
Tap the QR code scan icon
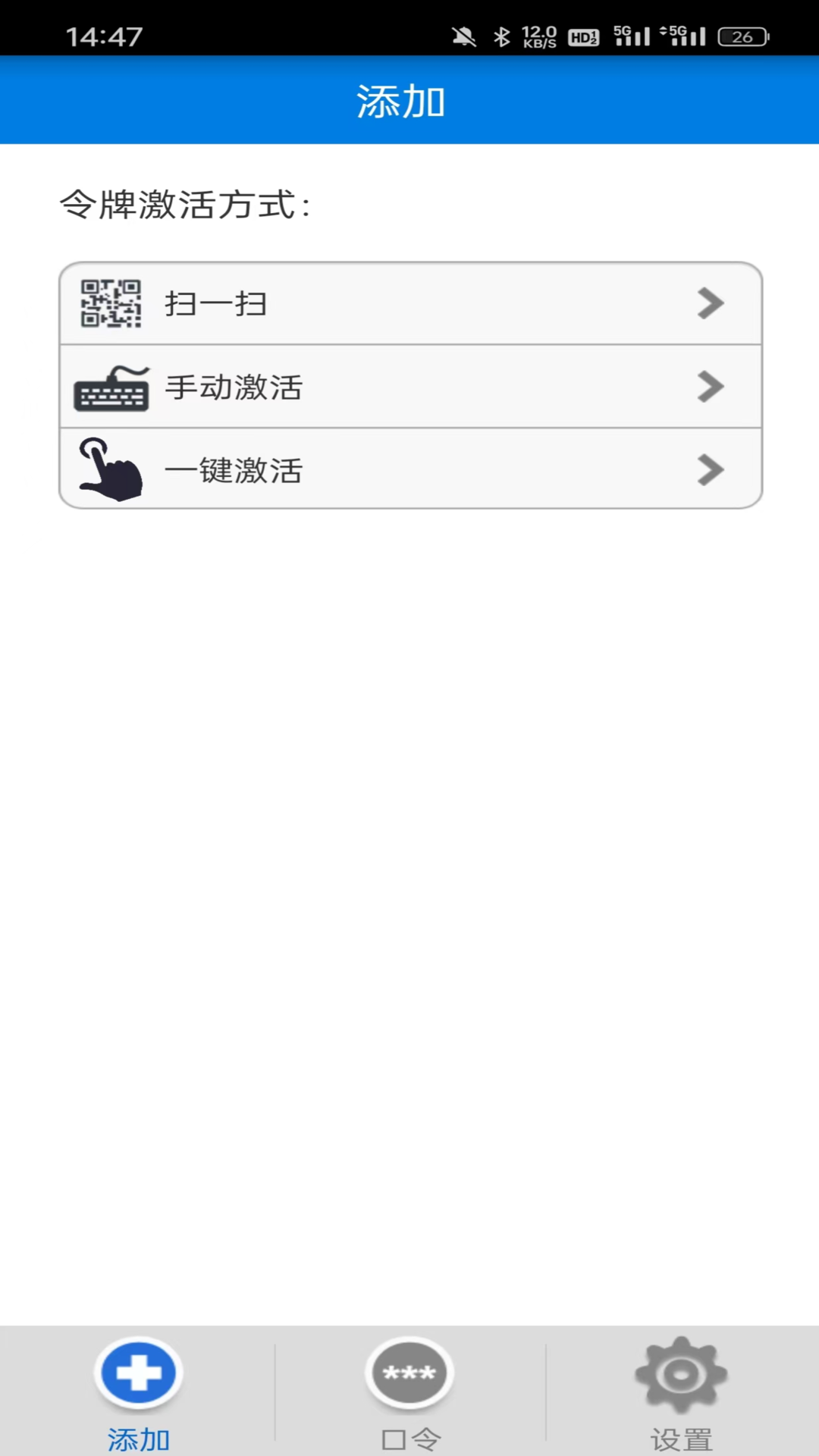tap(111, 303)
